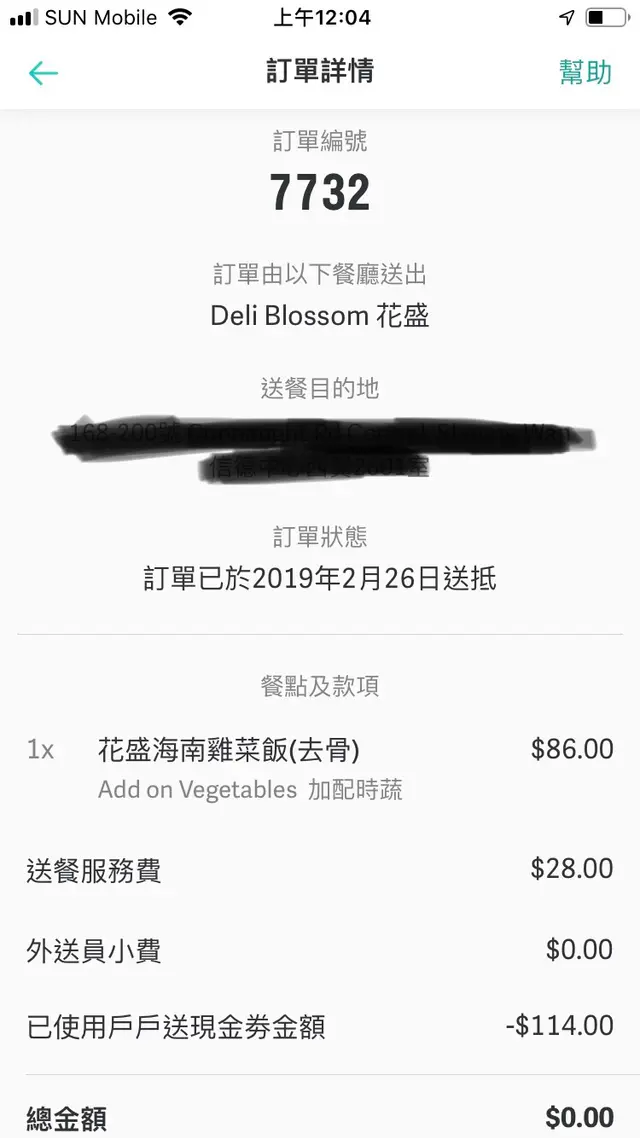Go back using the teal arrow
This screenshot has height=1138, width=640.
[x=43, y=73]
